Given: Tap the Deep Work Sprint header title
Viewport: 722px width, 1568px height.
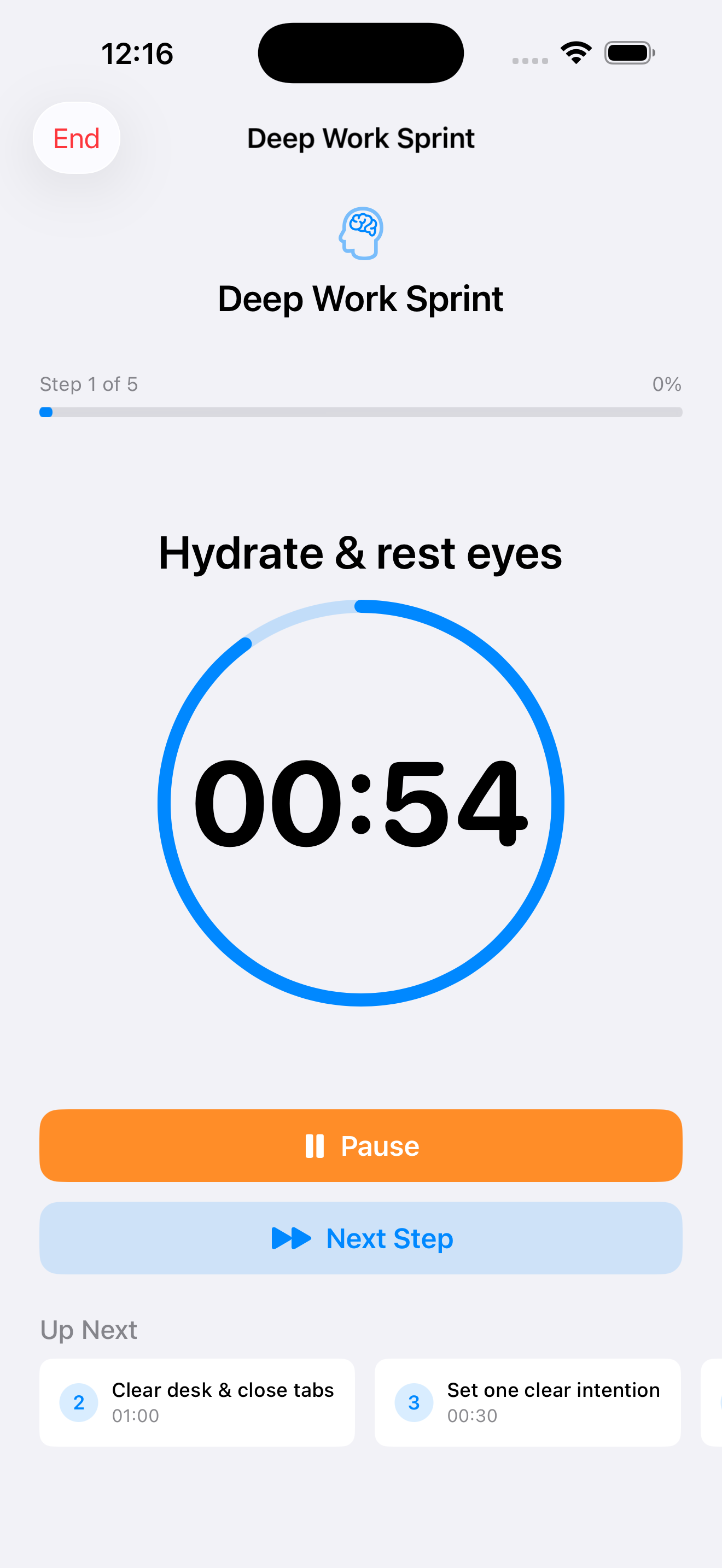Looking at the screenshot, I should [360, 138].
